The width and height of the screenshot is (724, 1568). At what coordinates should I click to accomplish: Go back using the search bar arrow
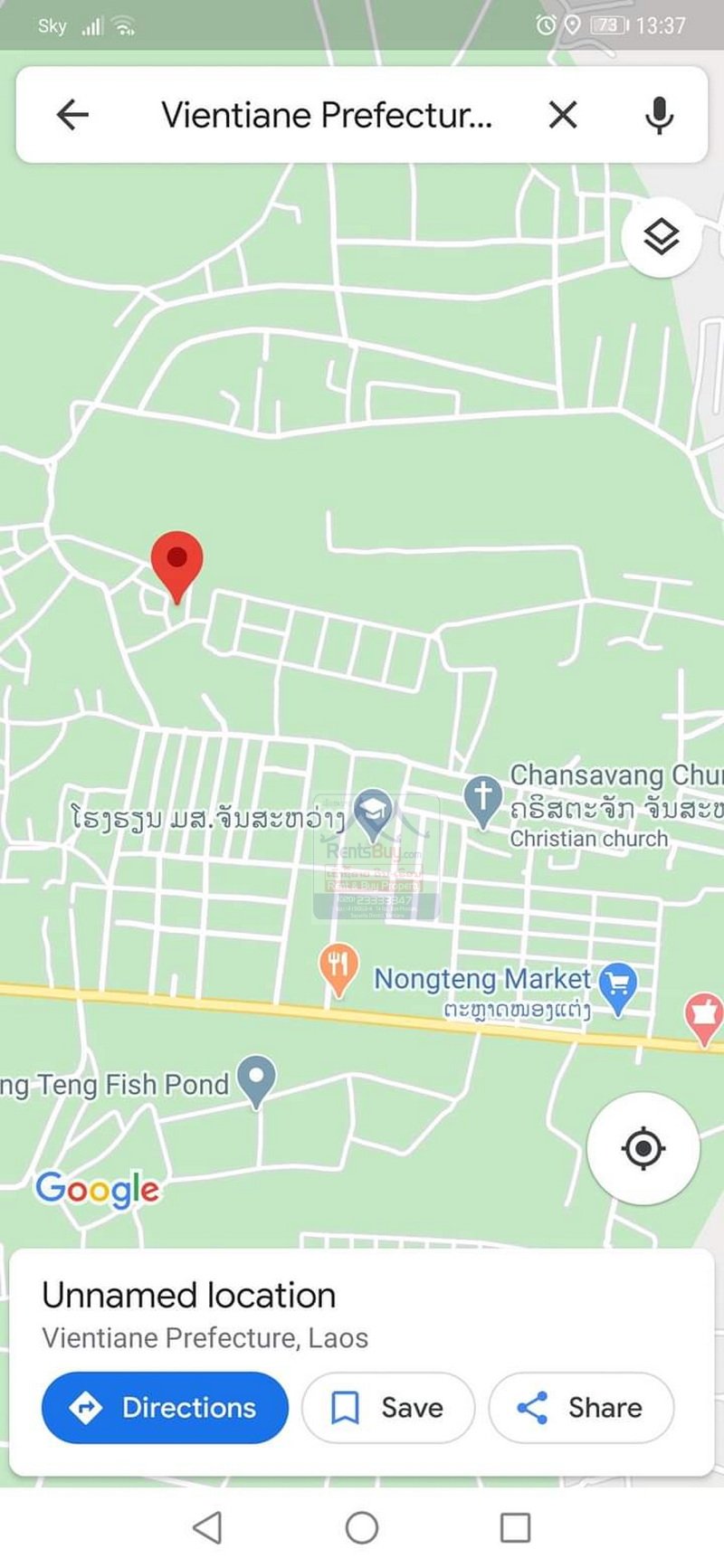click(72, 115)
